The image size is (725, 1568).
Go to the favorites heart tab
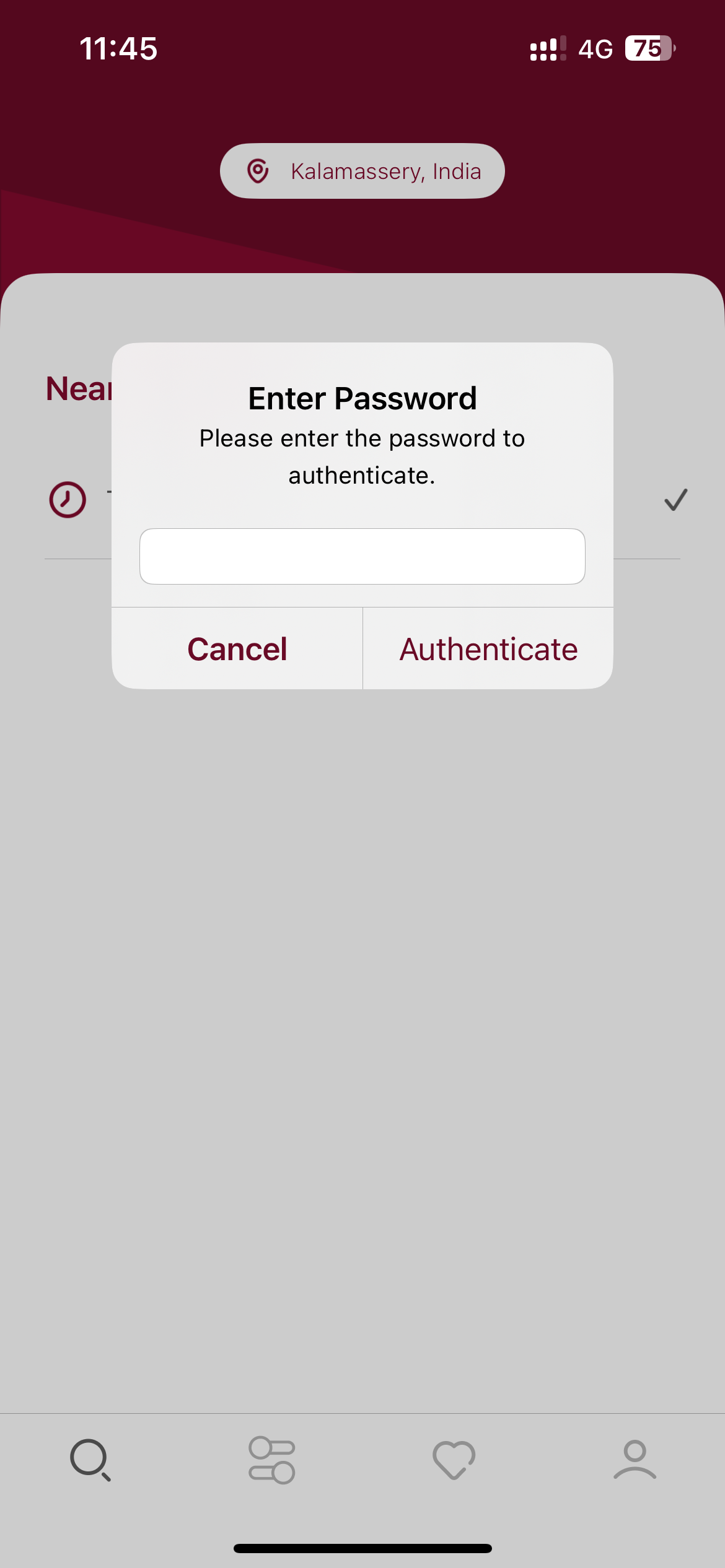tap(454, 1460)
